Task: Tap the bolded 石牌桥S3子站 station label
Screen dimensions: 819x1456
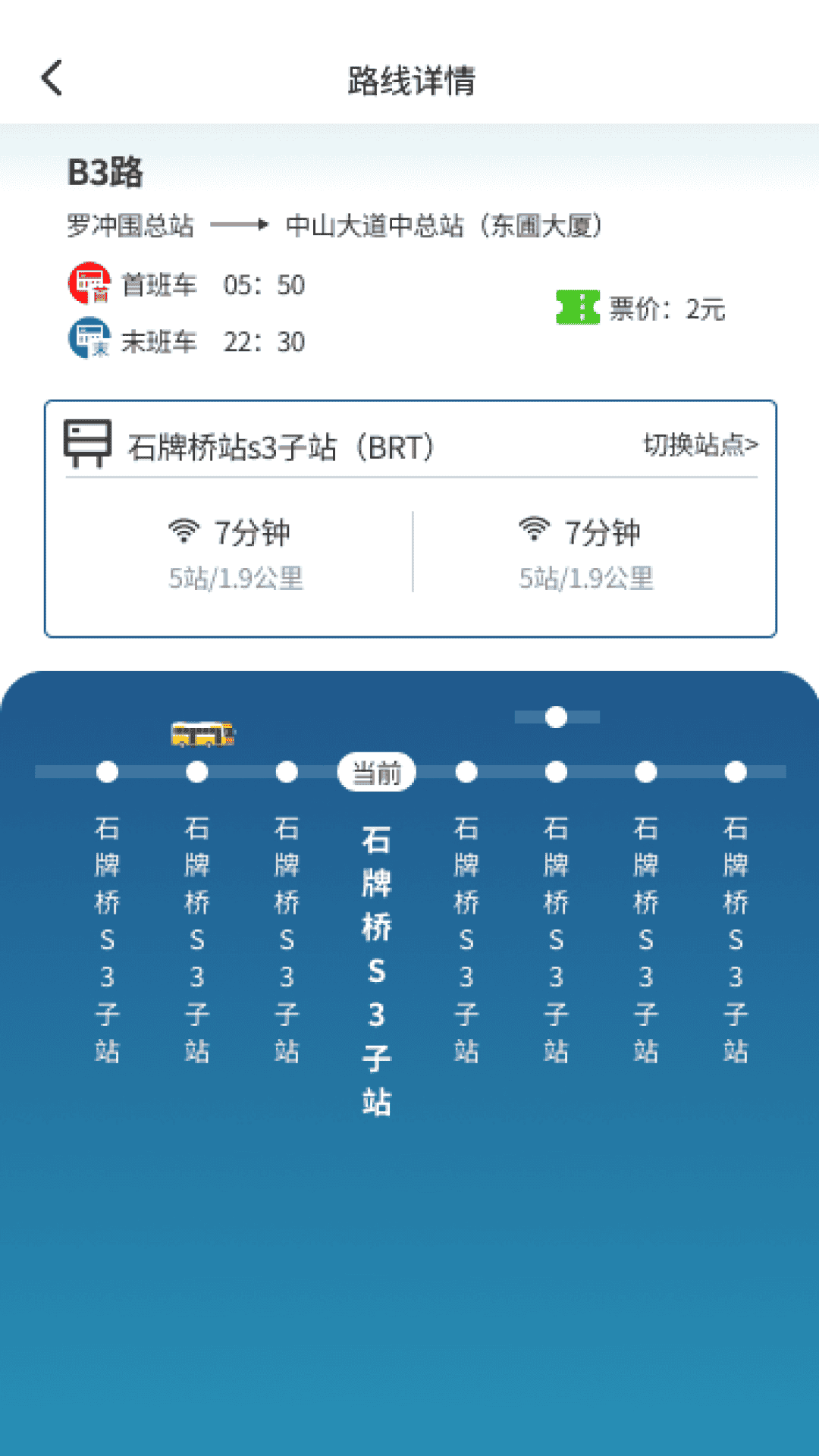Action: point(377,963)
